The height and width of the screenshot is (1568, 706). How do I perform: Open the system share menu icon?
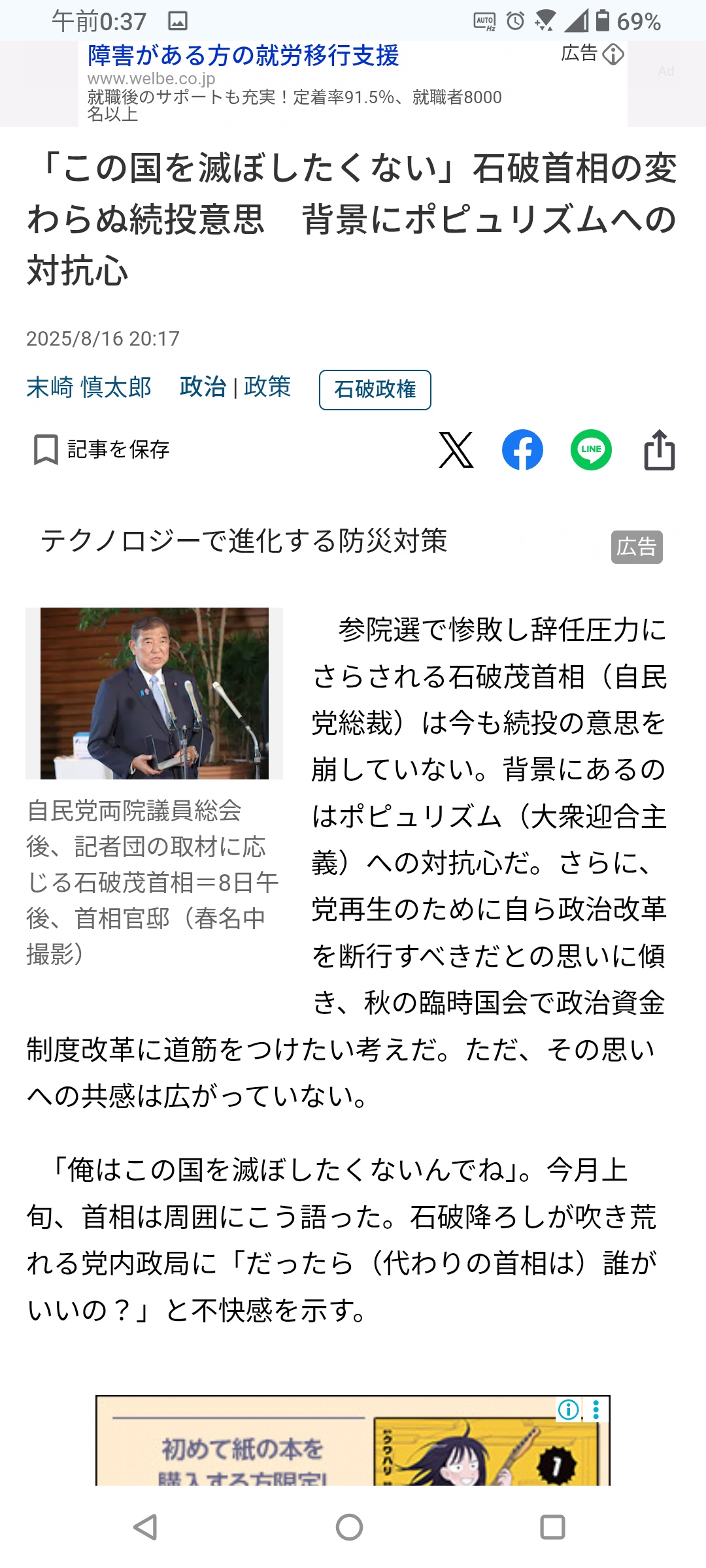point(659,449)
